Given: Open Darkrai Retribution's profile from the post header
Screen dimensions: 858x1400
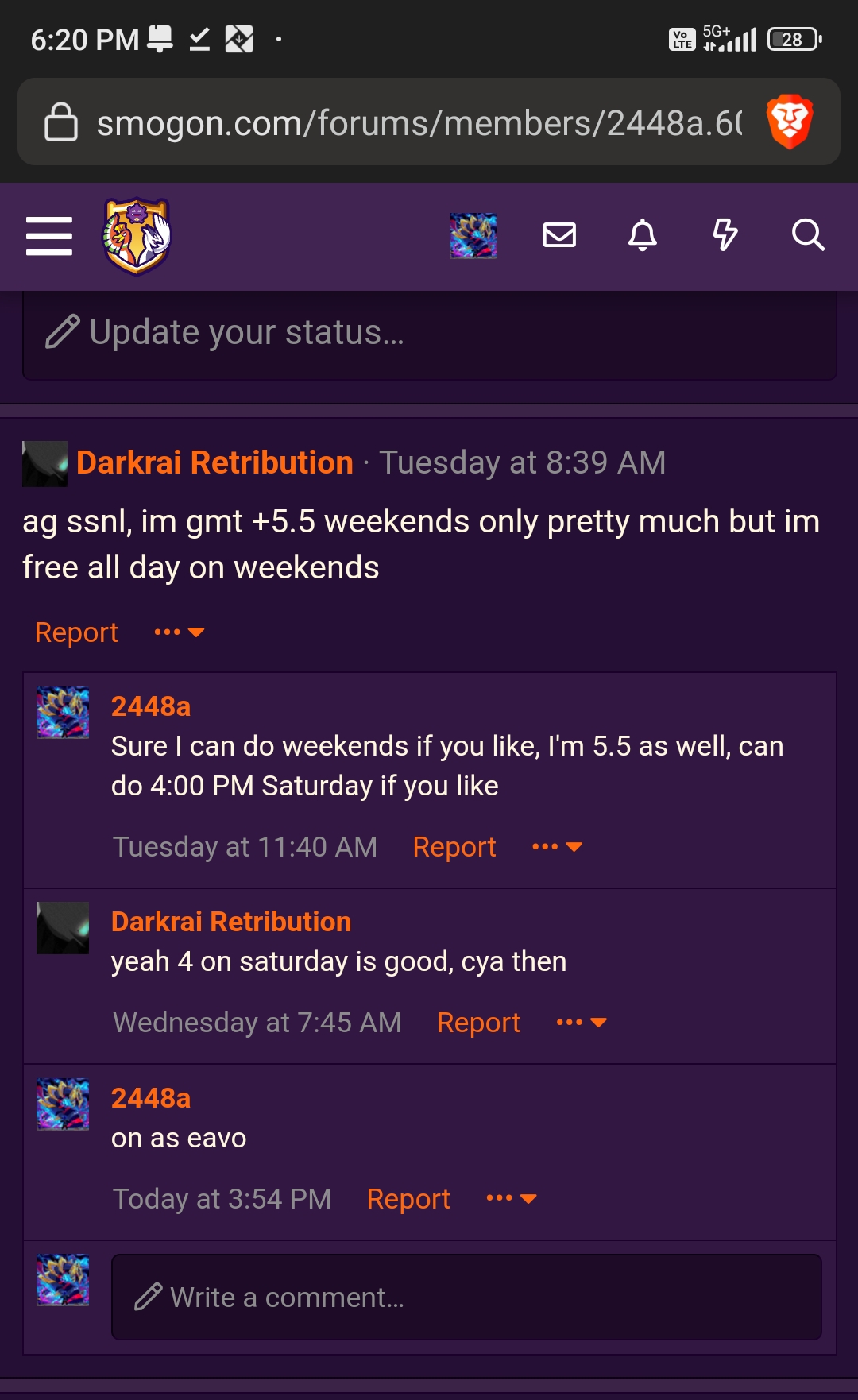Looking at the screenshot, I should click(x=214, y=462).
